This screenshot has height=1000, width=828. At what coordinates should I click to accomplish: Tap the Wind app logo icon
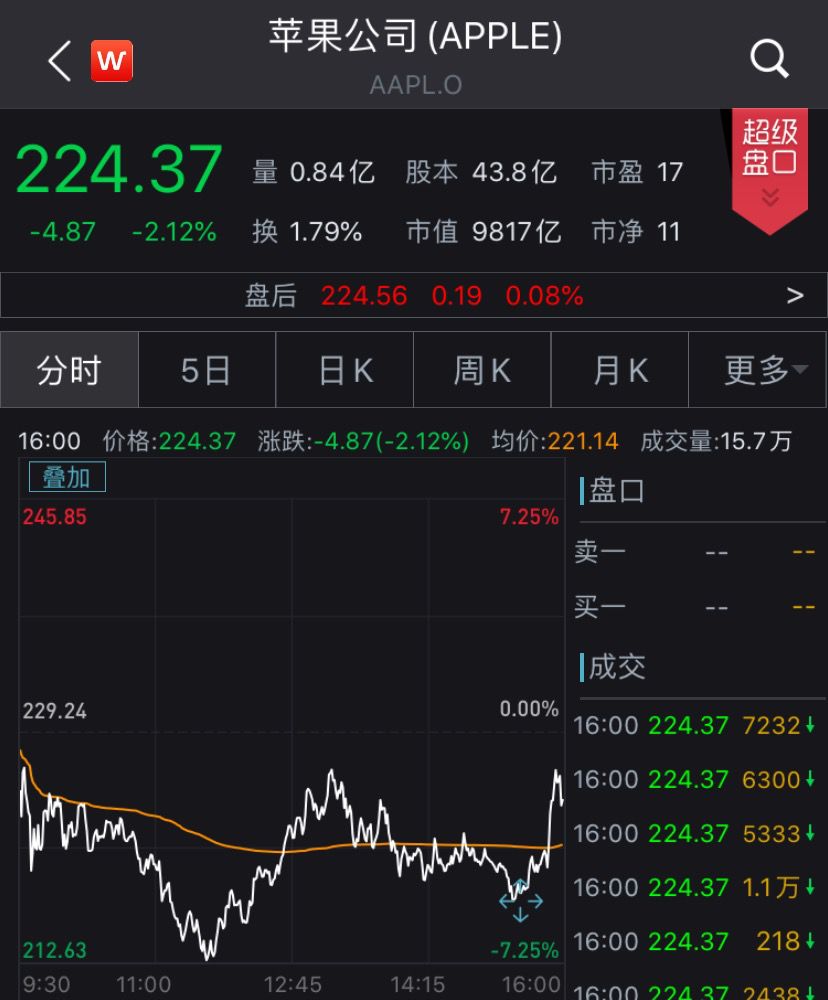[x=112, y=61]
